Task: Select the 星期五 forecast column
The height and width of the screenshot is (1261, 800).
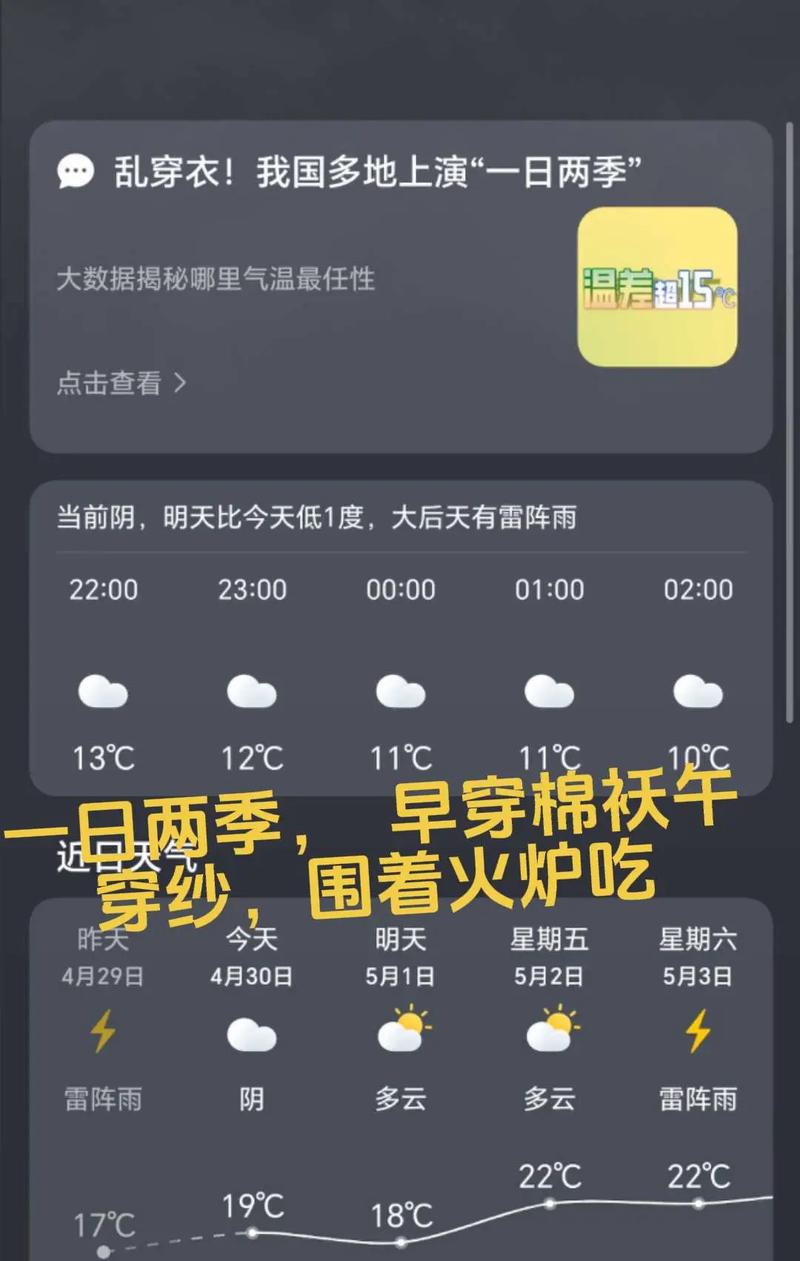Action: 549,950
